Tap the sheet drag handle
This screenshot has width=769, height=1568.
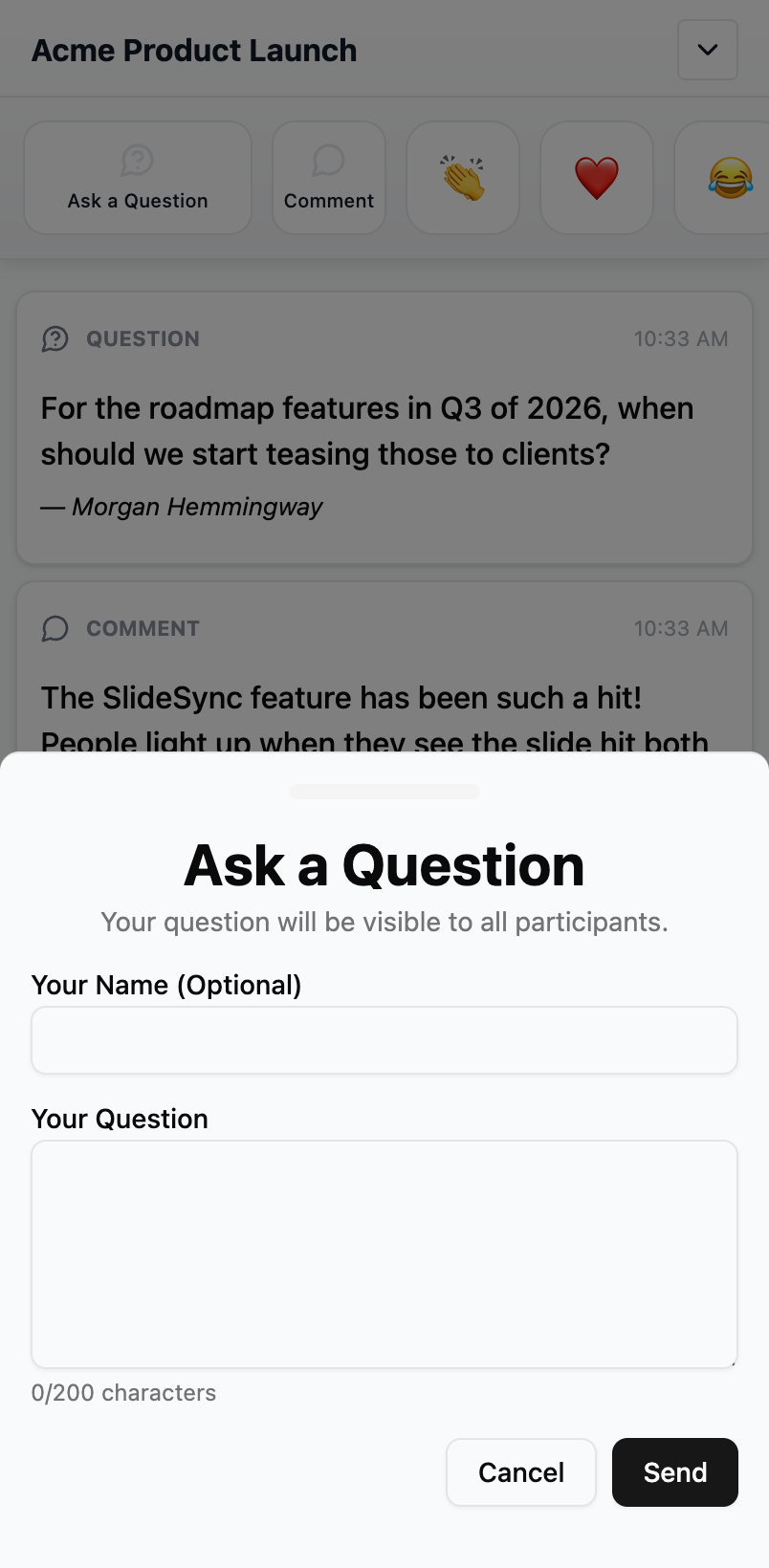point(384,792)
